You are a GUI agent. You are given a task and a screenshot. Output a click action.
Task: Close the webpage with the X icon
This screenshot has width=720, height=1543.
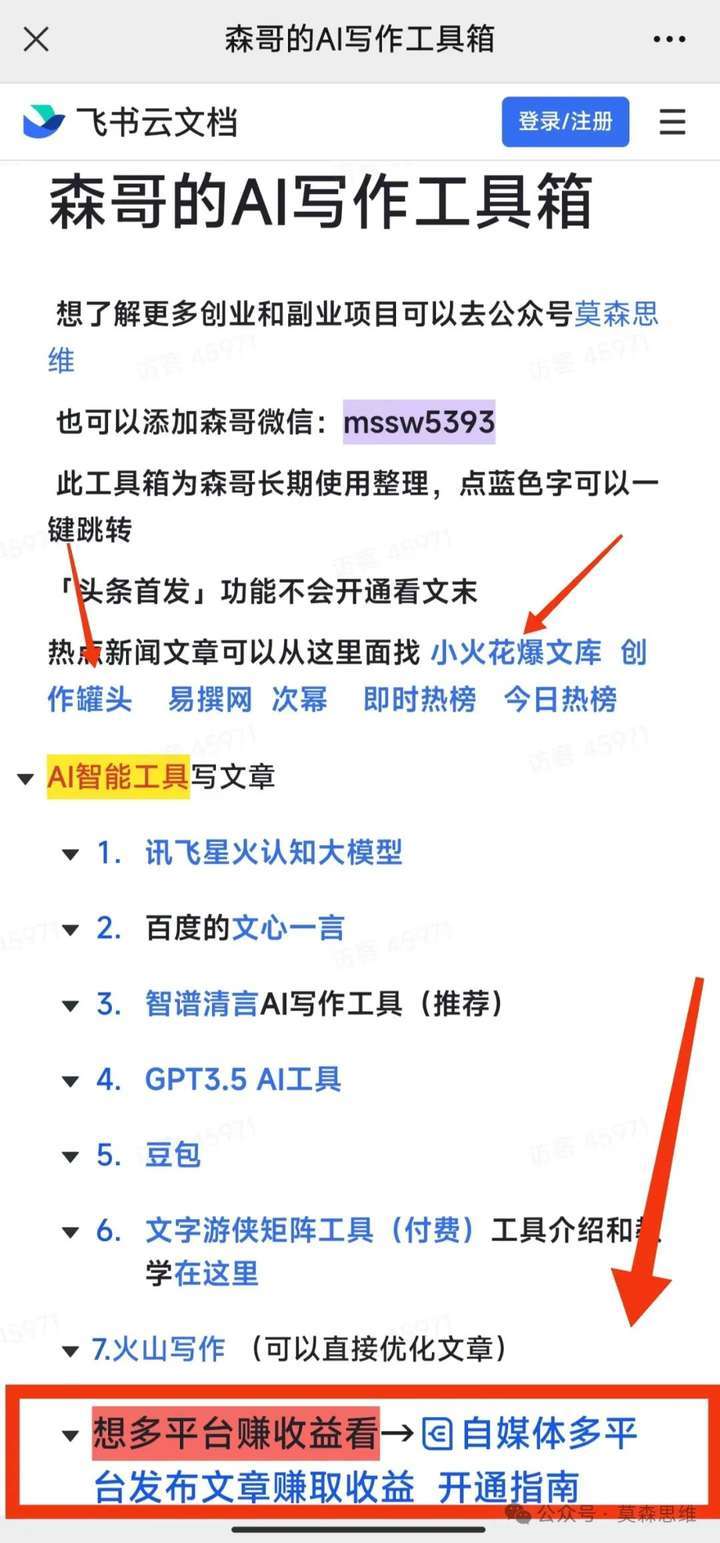click(36, 40)
